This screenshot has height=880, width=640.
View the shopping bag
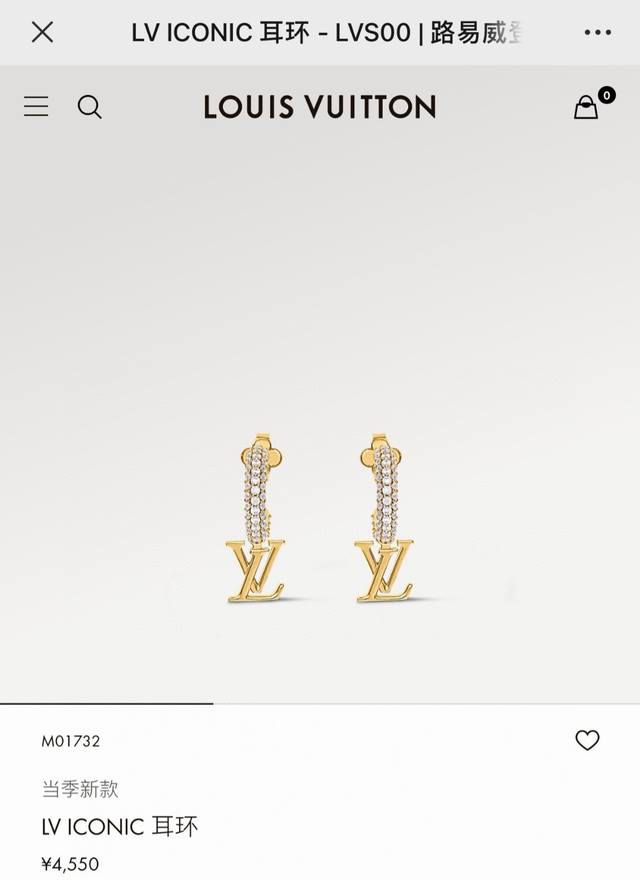pyautogui.click(x=587, y=106)
